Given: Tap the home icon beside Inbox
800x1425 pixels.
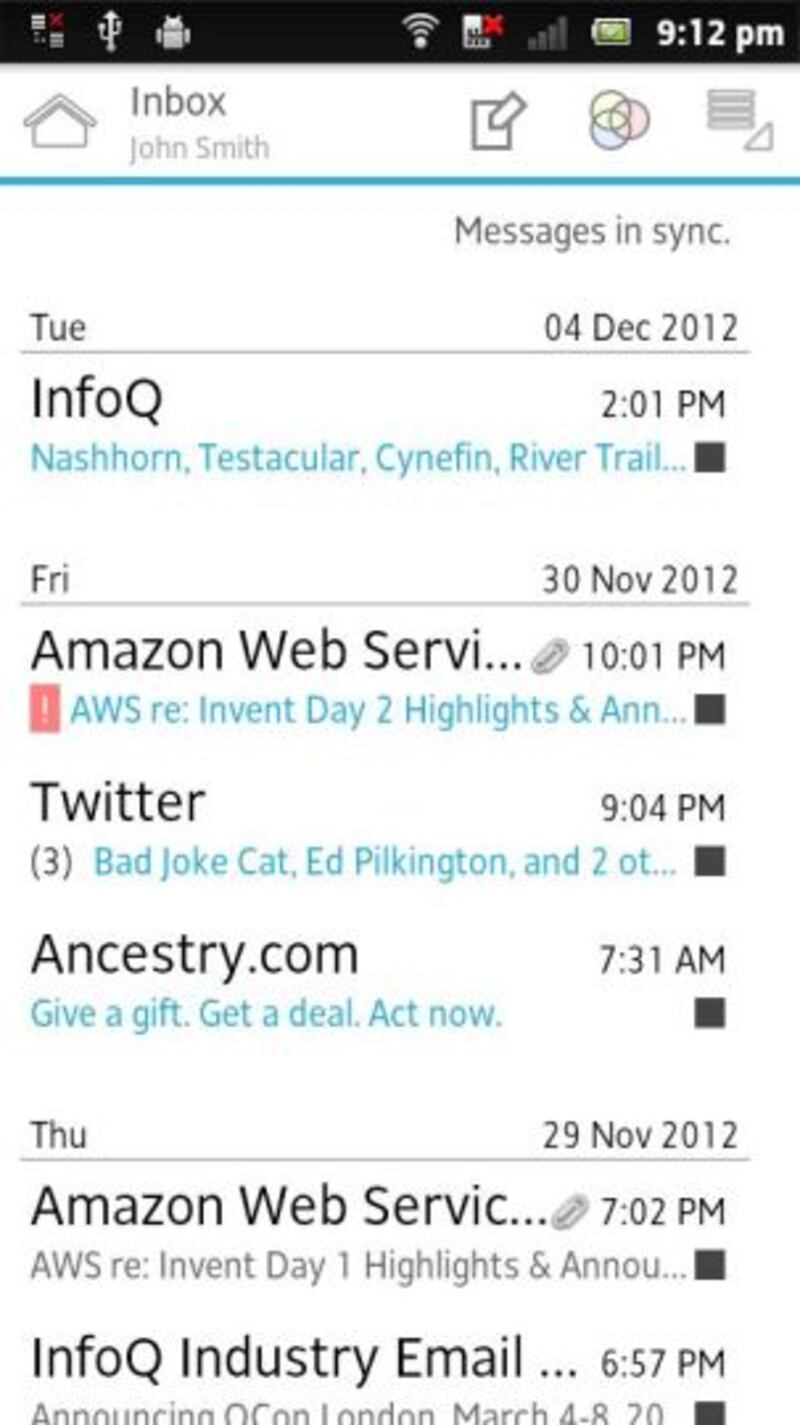Looking at the screenshot, I should 60,122.
